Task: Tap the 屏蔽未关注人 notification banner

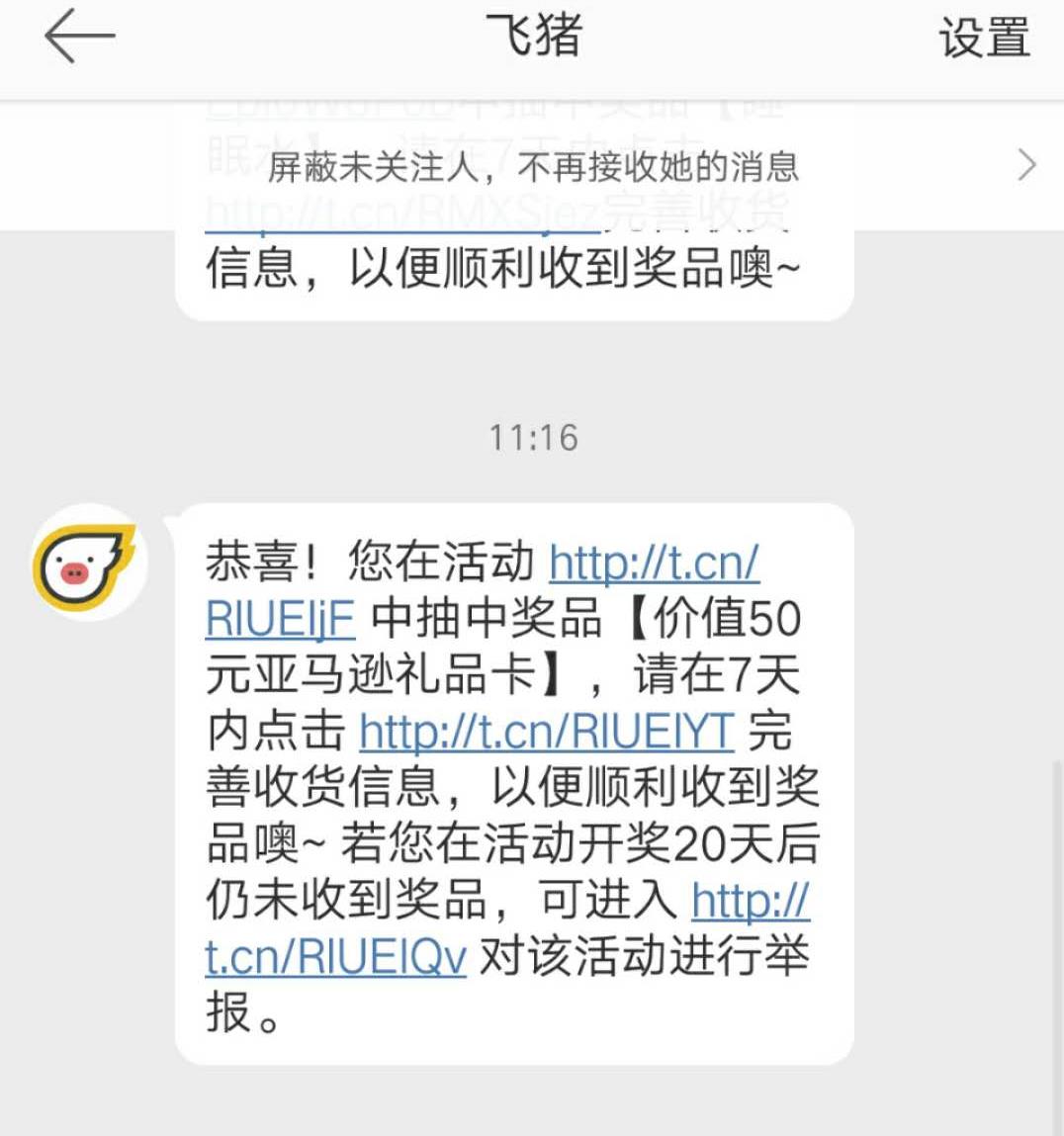Action: (x=534, y=166)
